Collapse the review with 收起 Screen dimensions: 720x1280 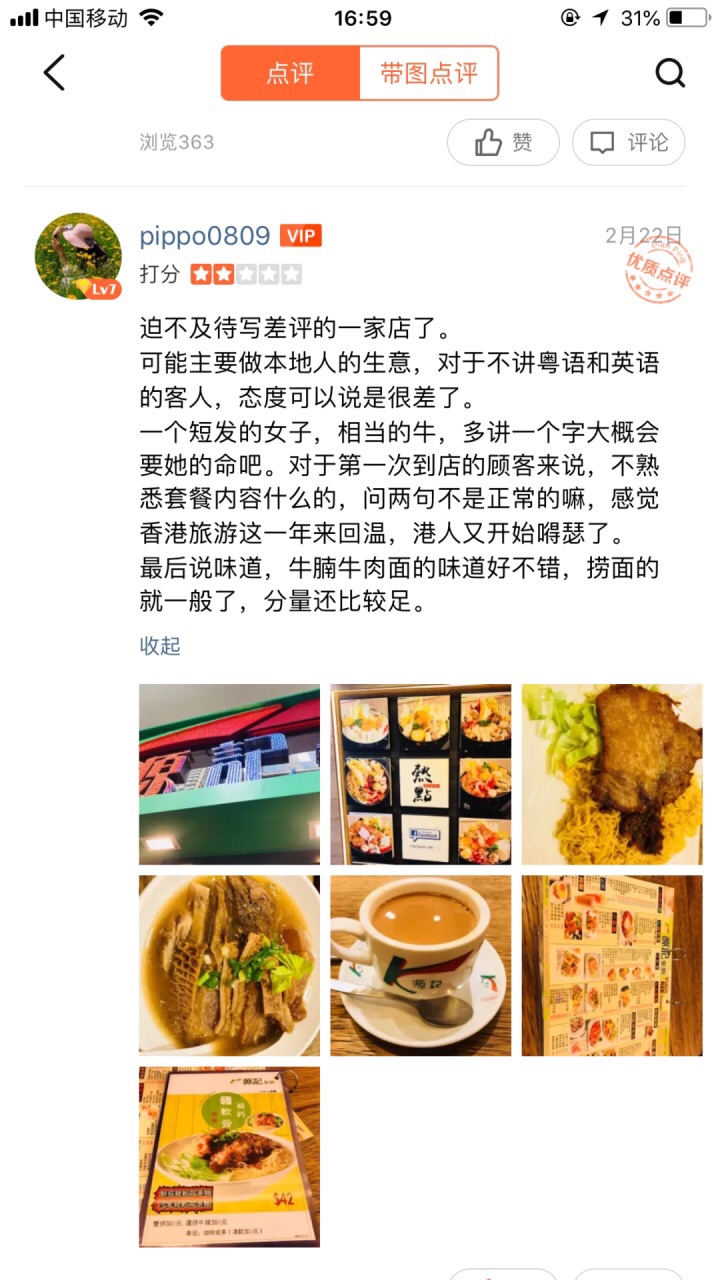point(160,646)
